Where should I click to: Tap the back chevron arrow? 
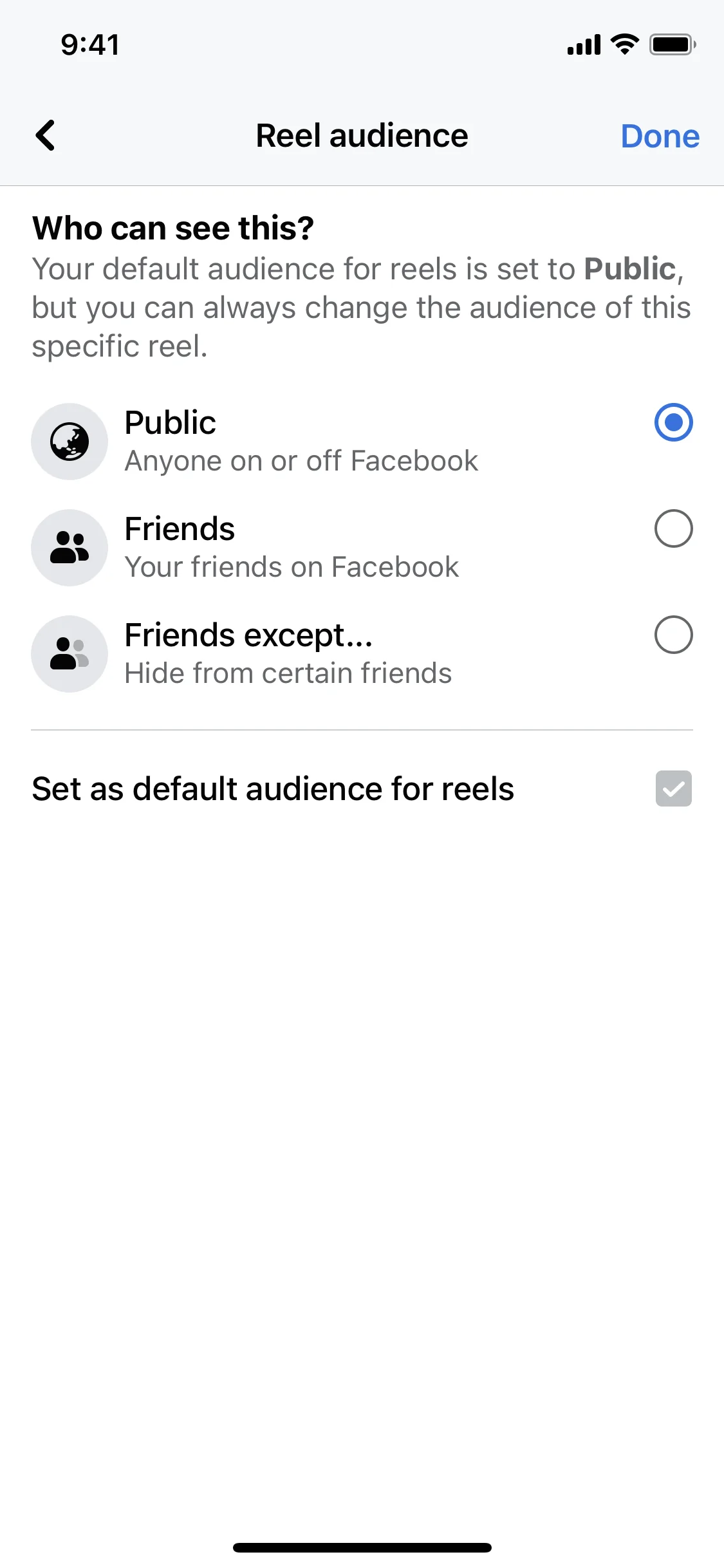pyautogui.click(x=45, y=135)
